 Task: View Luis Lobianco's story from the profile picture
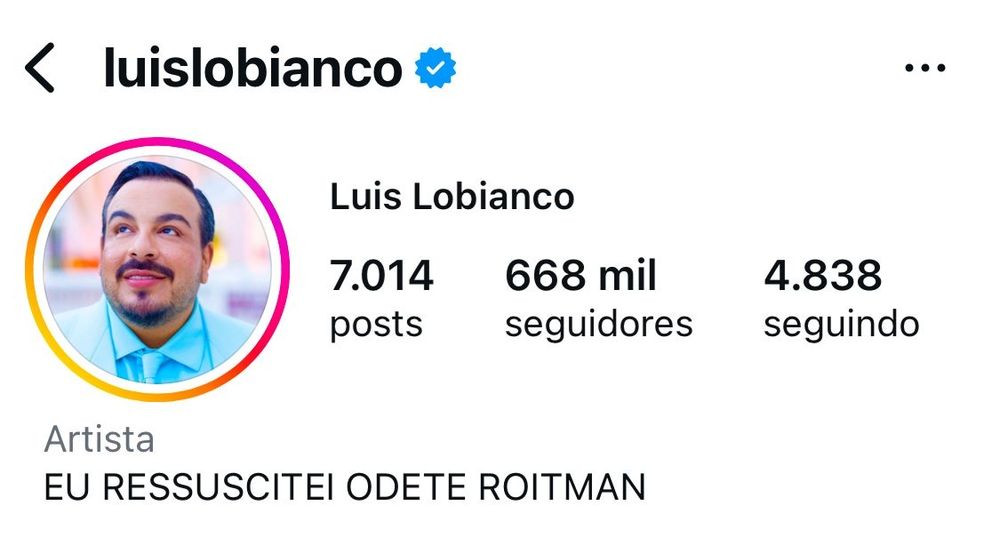pyautogui.click(x=158, y=269)
